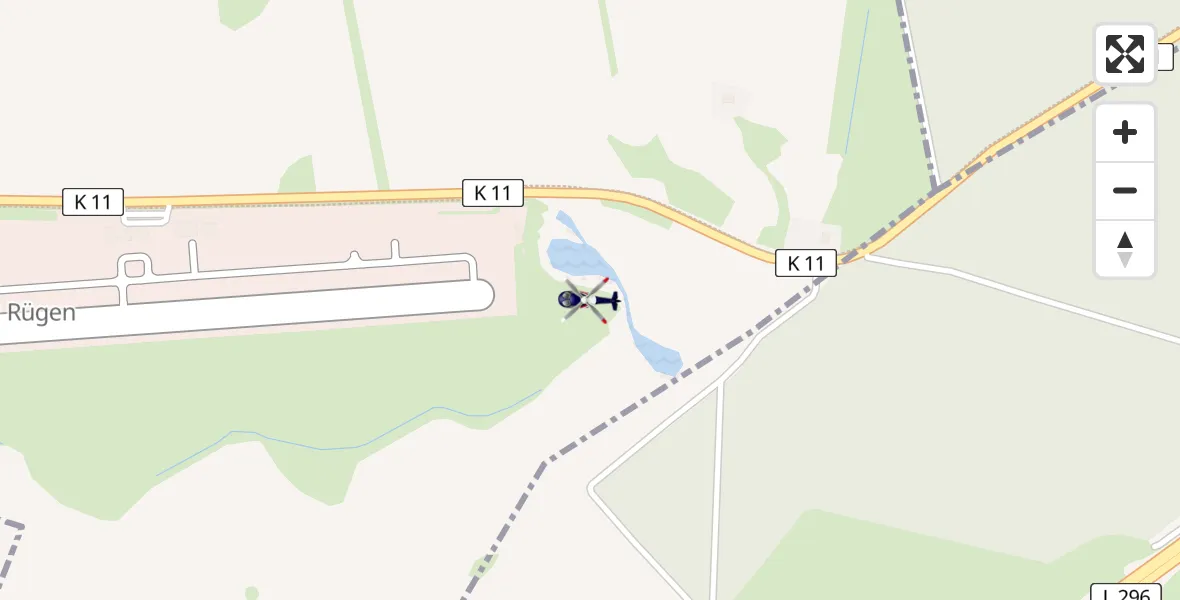The width and height of the screenshot is (1180, 600).
Task: Reset map bearing to north
Action: (x=1125, y=249)
